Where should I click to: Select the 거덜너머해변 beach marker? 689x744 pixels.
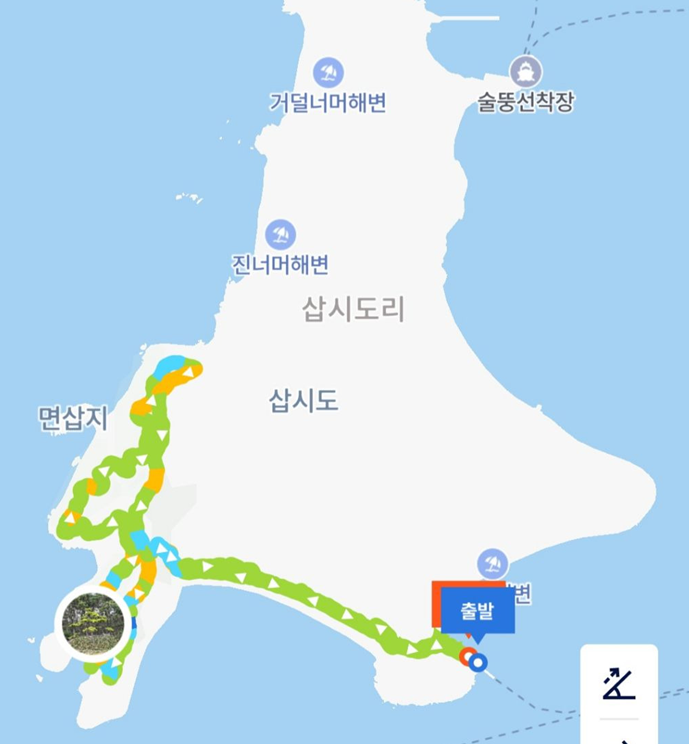328,73
